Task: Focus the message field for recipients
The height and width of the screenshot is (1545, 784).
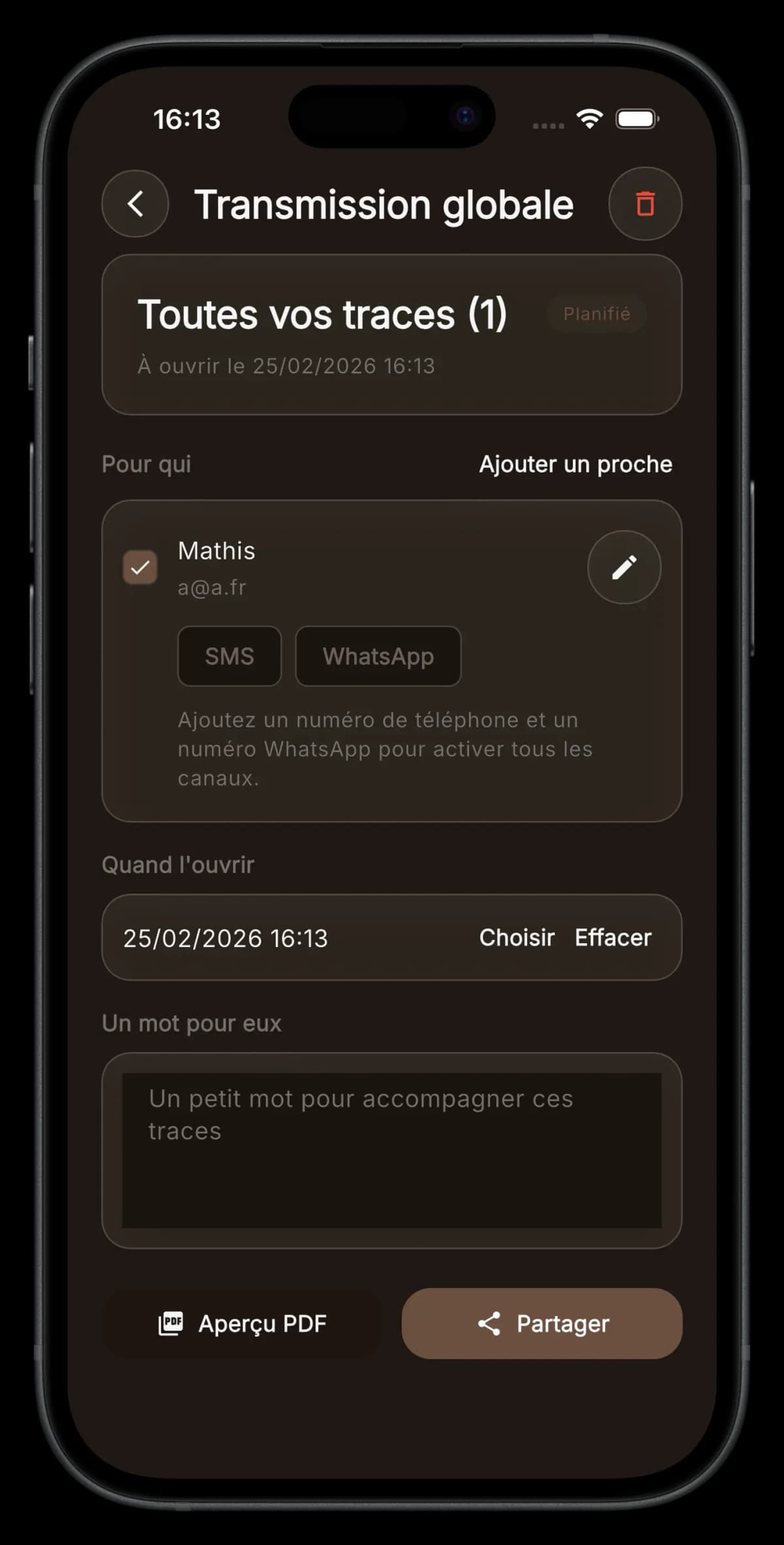Action: click(x=392, y=1150)
